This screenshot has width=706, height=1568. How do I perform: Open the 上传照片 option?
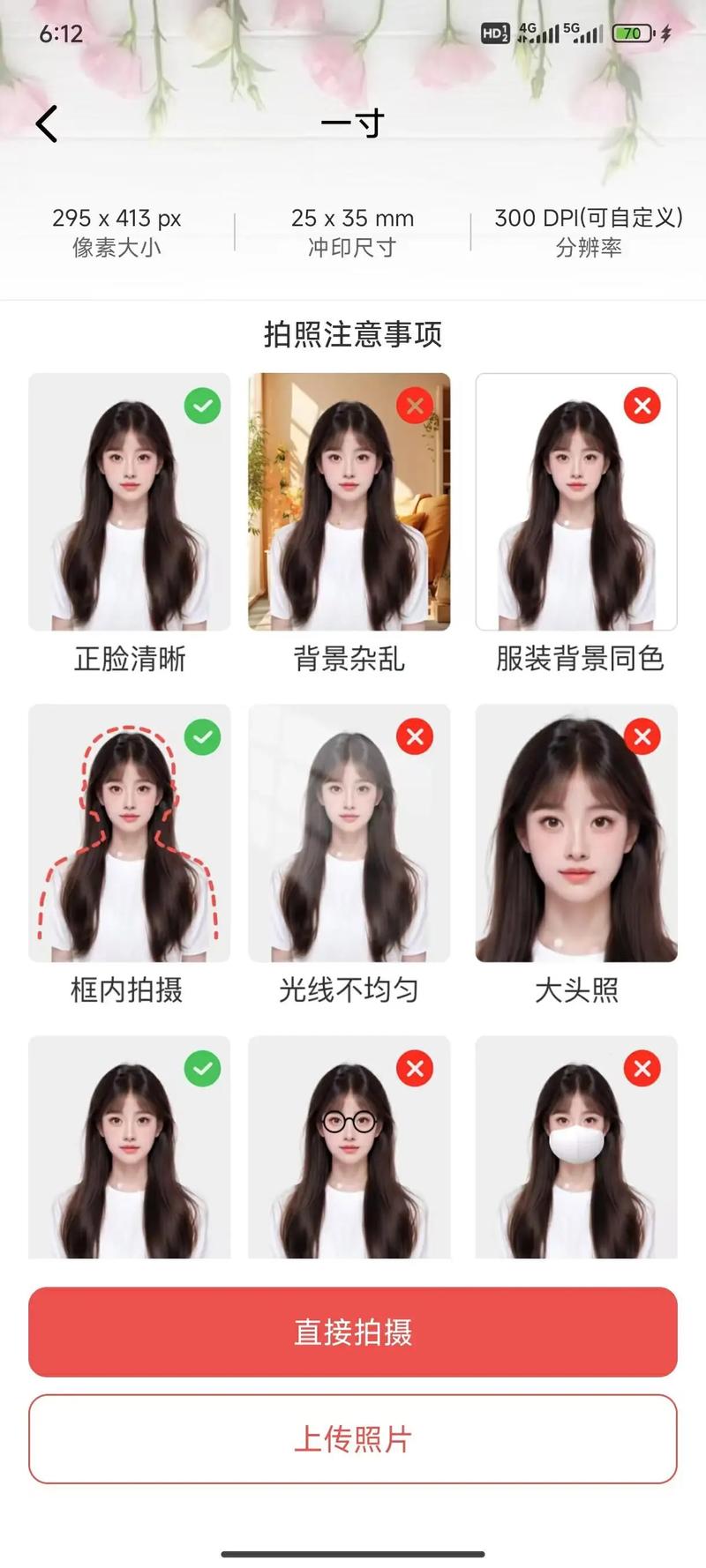(352, 1441)
